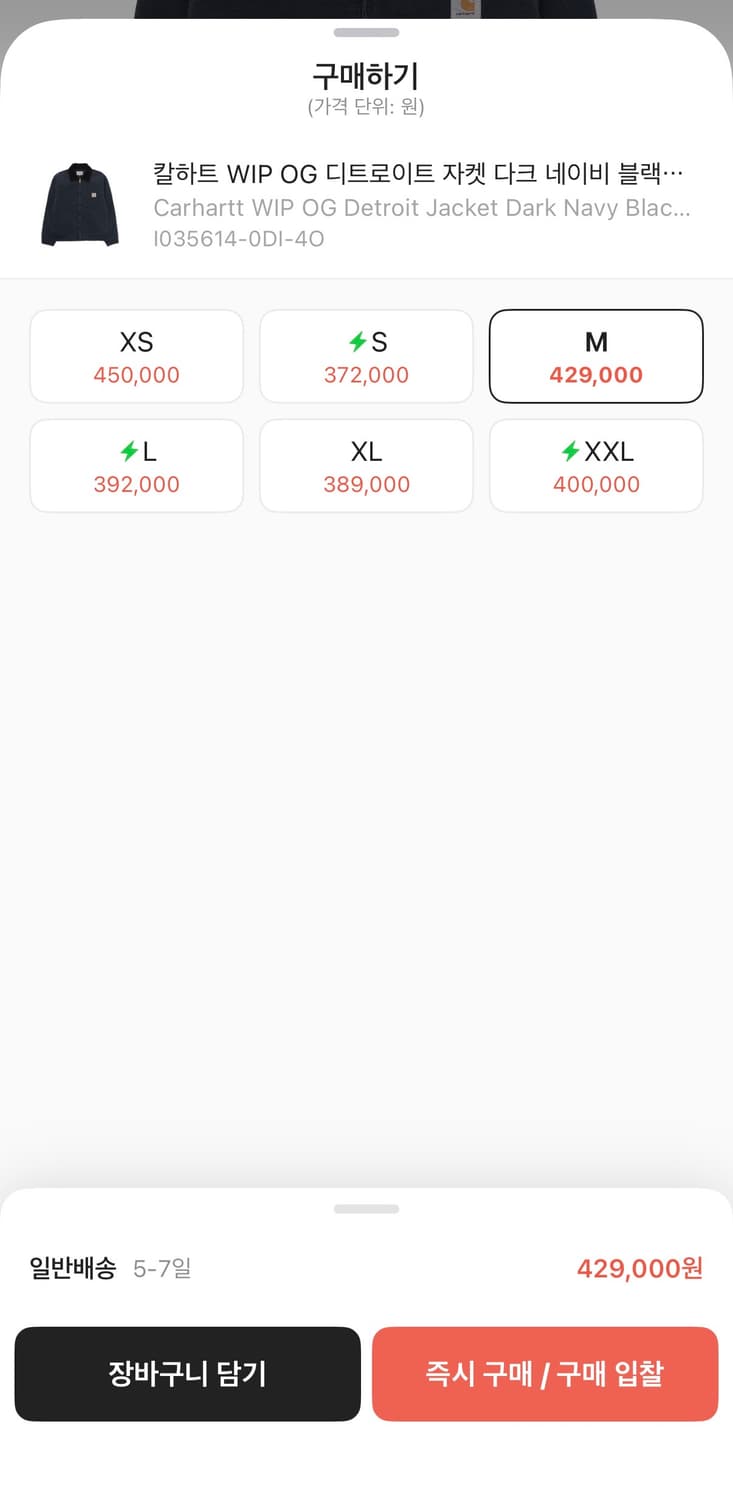This screenshot has height=1500, width=733.
Task: Click the English product name Carhartt WIP OG Detroit
Action: point(418,208)
